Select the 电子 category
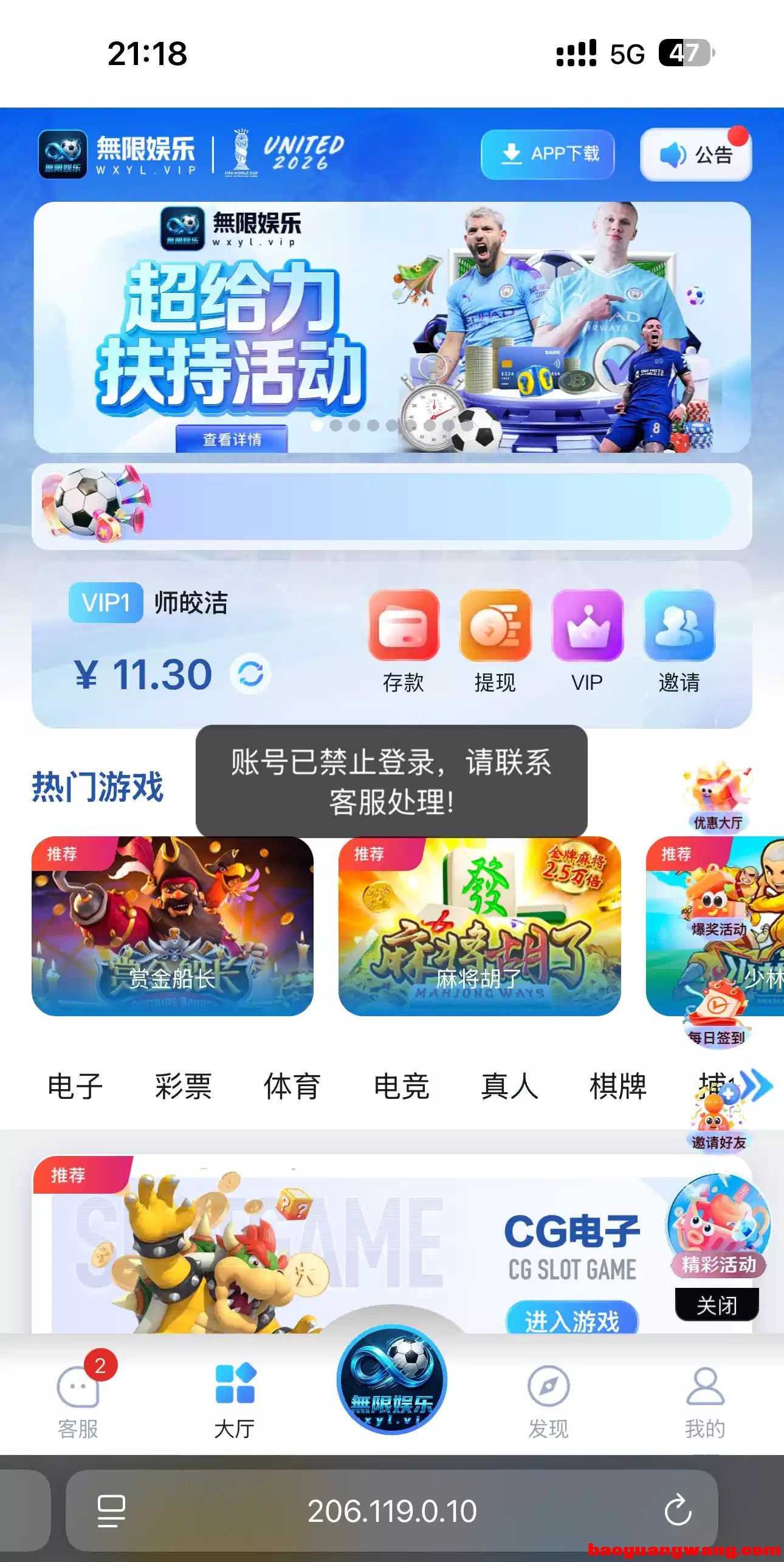The image size is (784, 1562). pos(75,1087)
